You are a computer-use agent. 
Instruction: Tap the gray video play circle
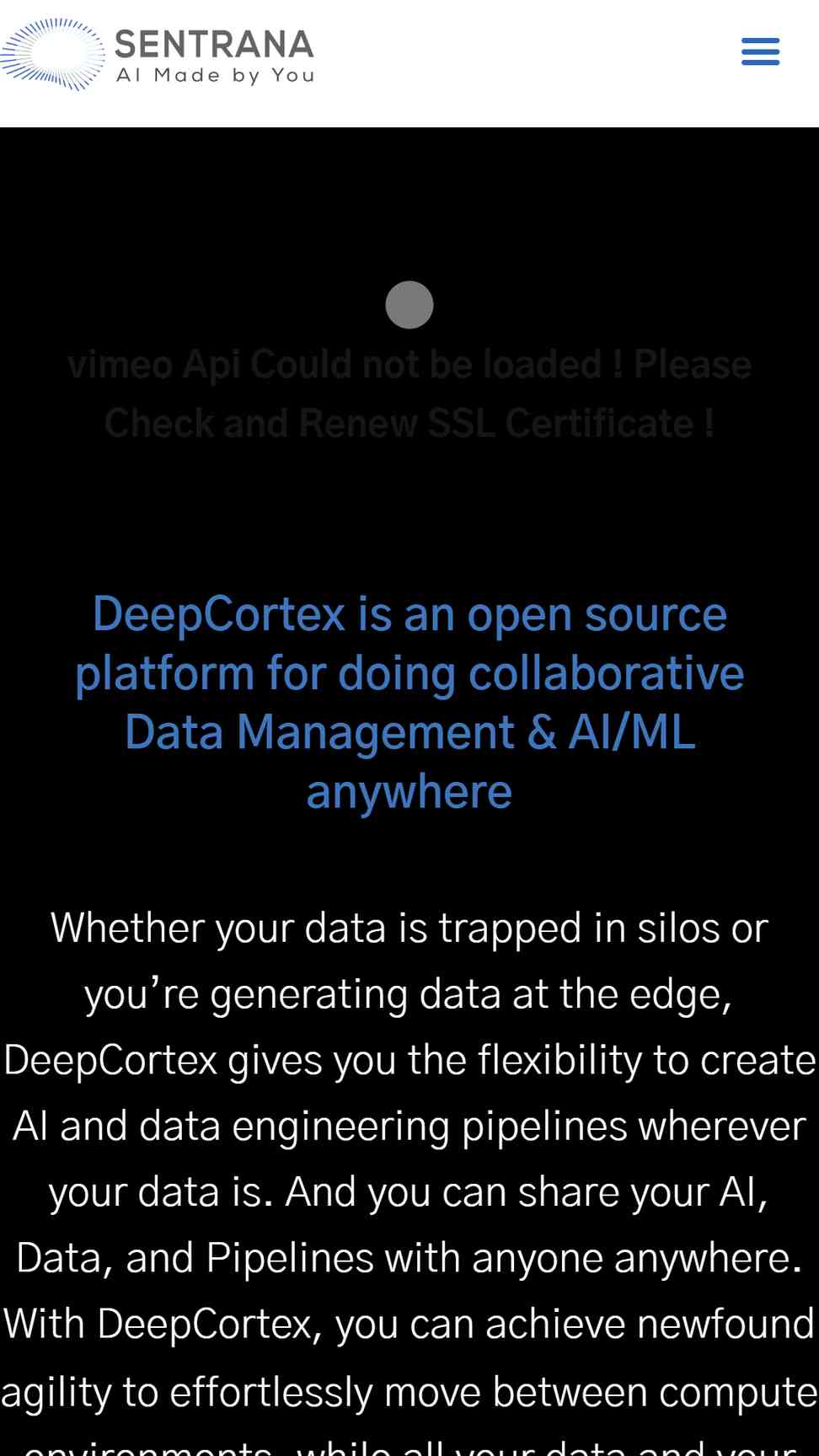point(409,305)
